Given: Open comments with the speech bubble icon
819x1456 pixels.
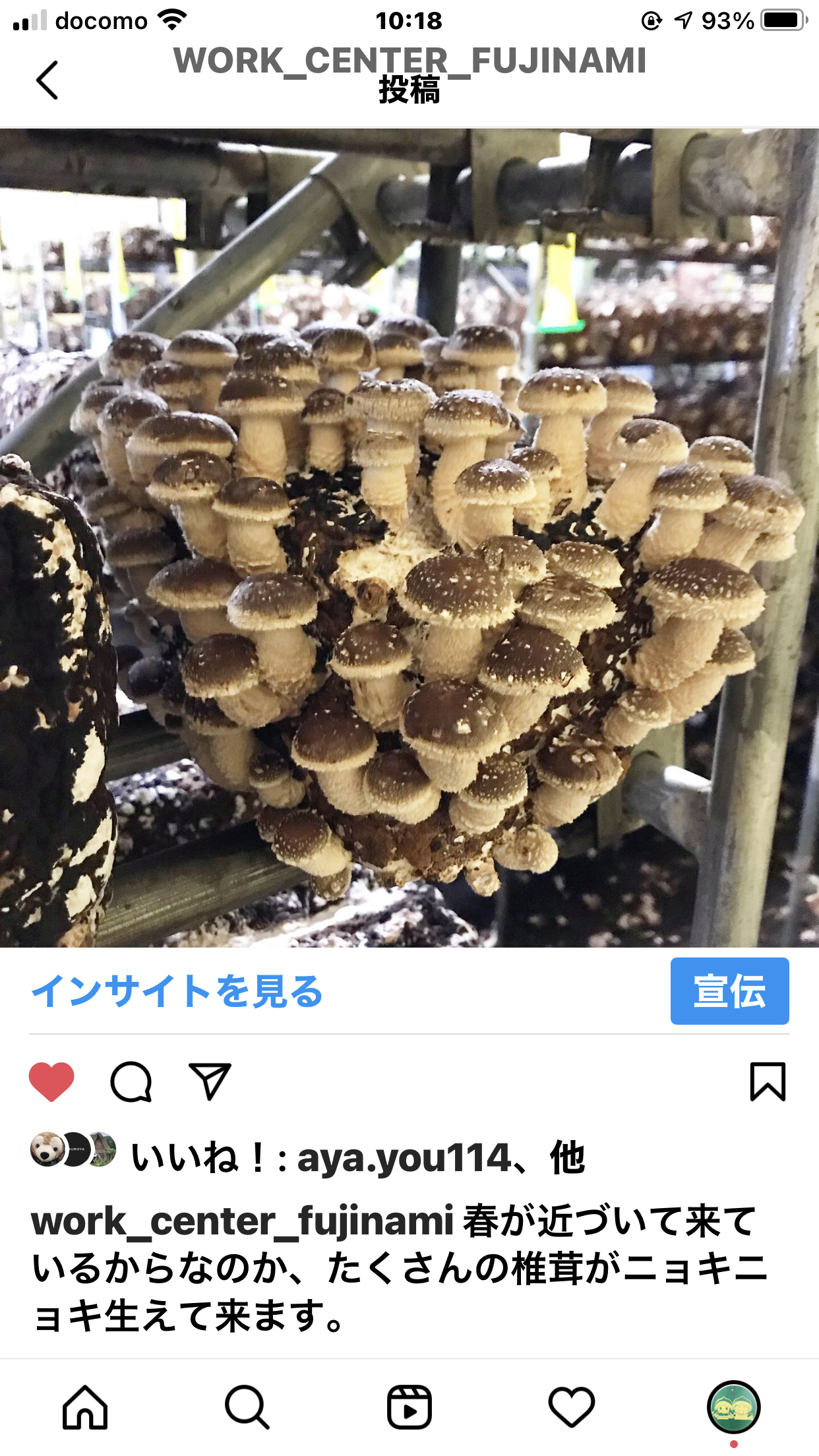Looking at the screenshot, I should [x=131, y=1082].
